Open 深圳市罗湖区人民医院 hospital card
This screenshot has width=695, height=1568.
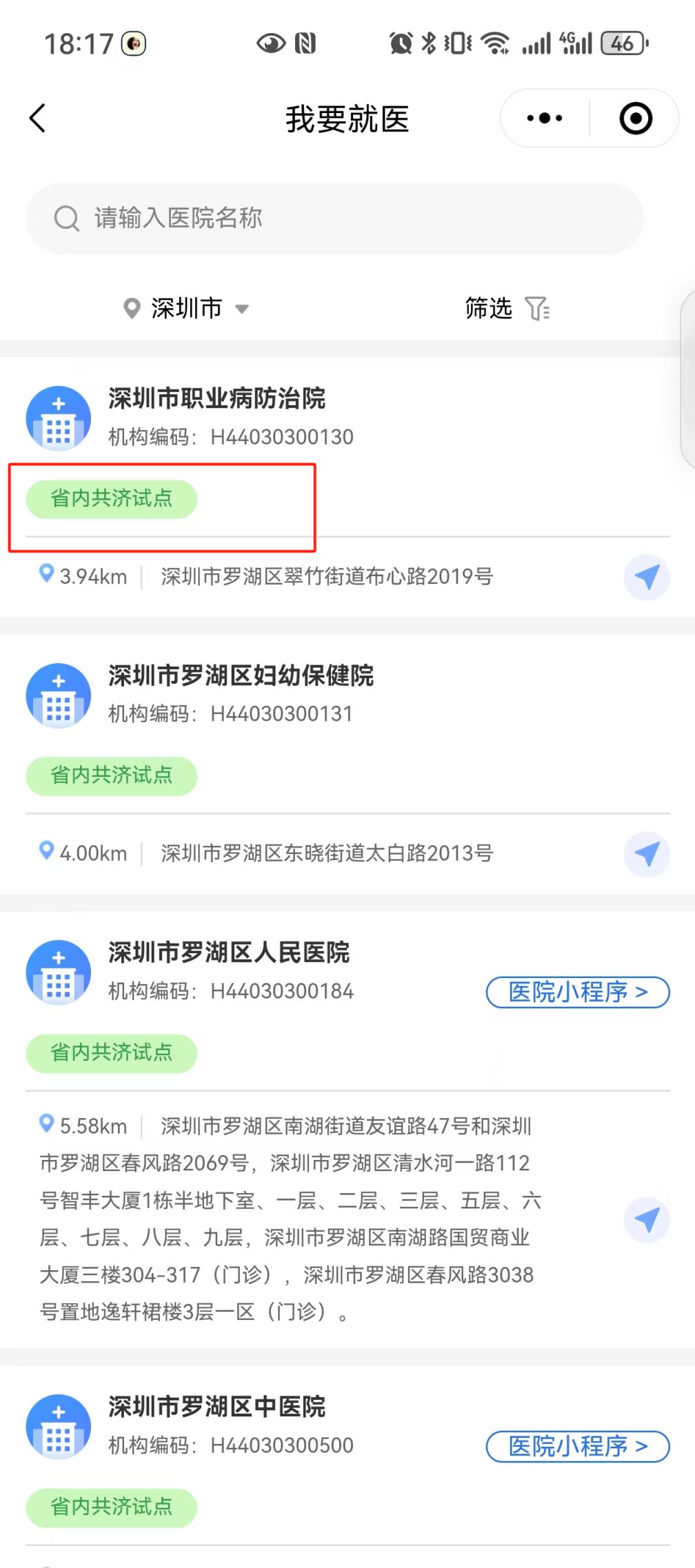pyautogui.click(x=229, y=953)
